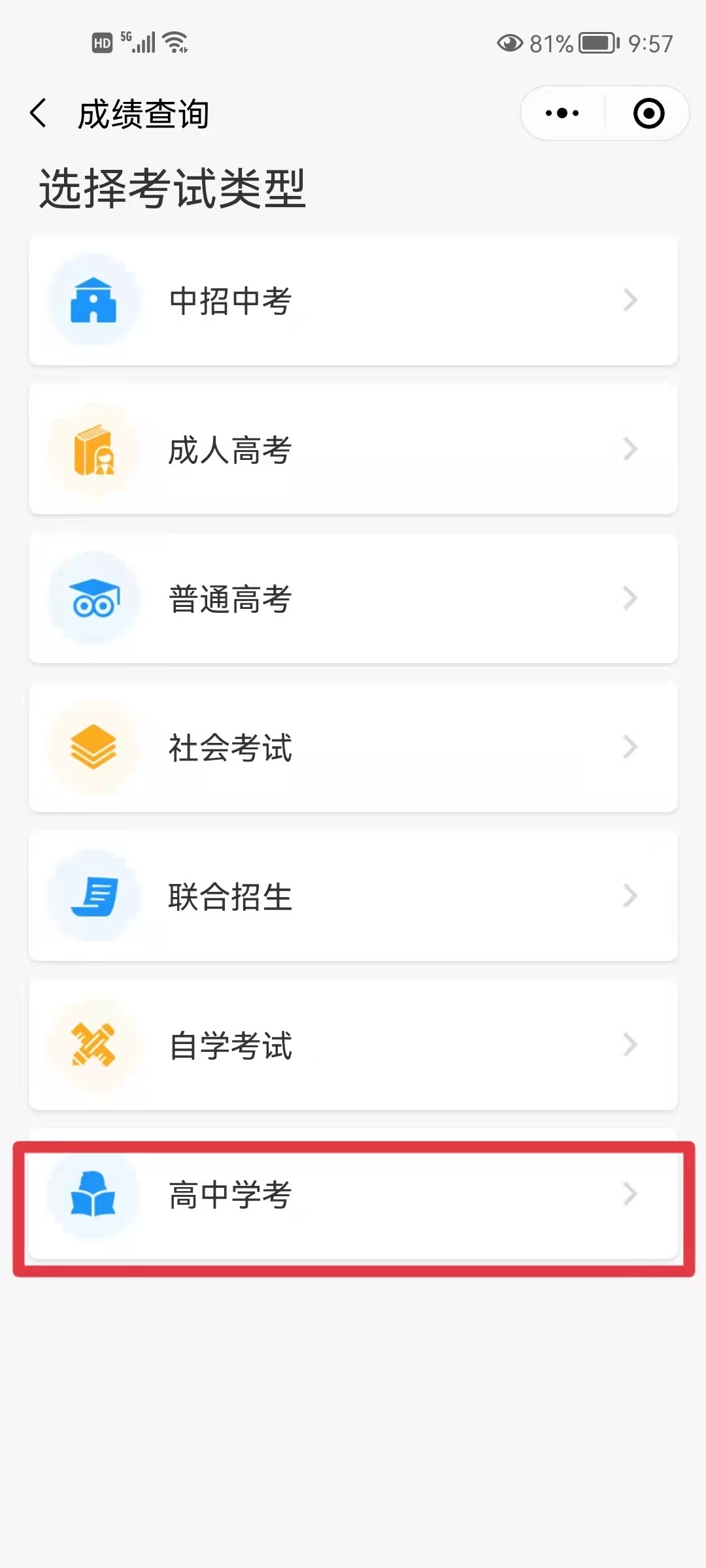Tap the highlighted 高中学考 row
Screen dimensions: 706x1568
pyautogui.click(x=353, y=1194)
